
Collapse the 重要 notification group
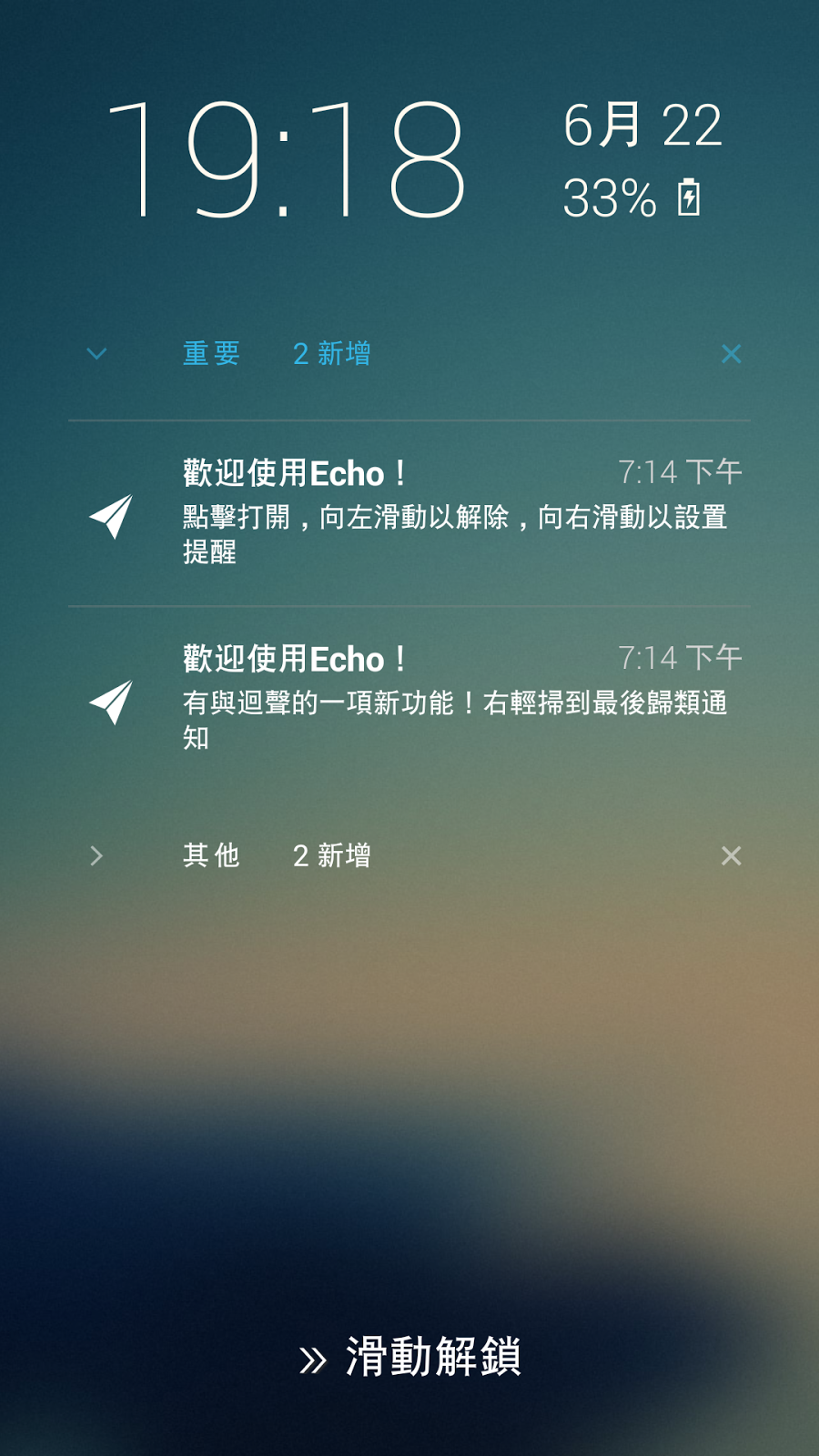[96, 354]
